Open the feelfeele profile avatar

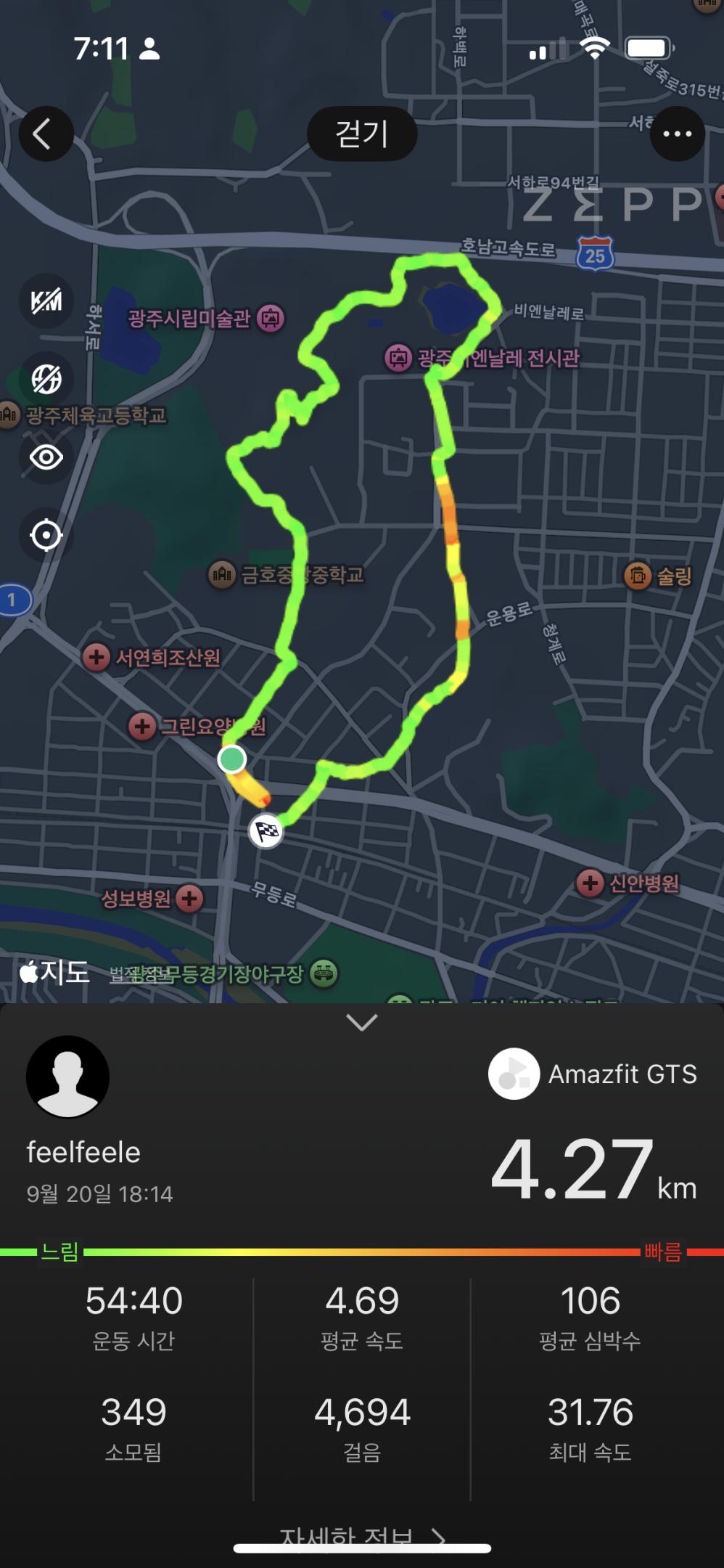pyautogui.click(x=67, y=1077)
